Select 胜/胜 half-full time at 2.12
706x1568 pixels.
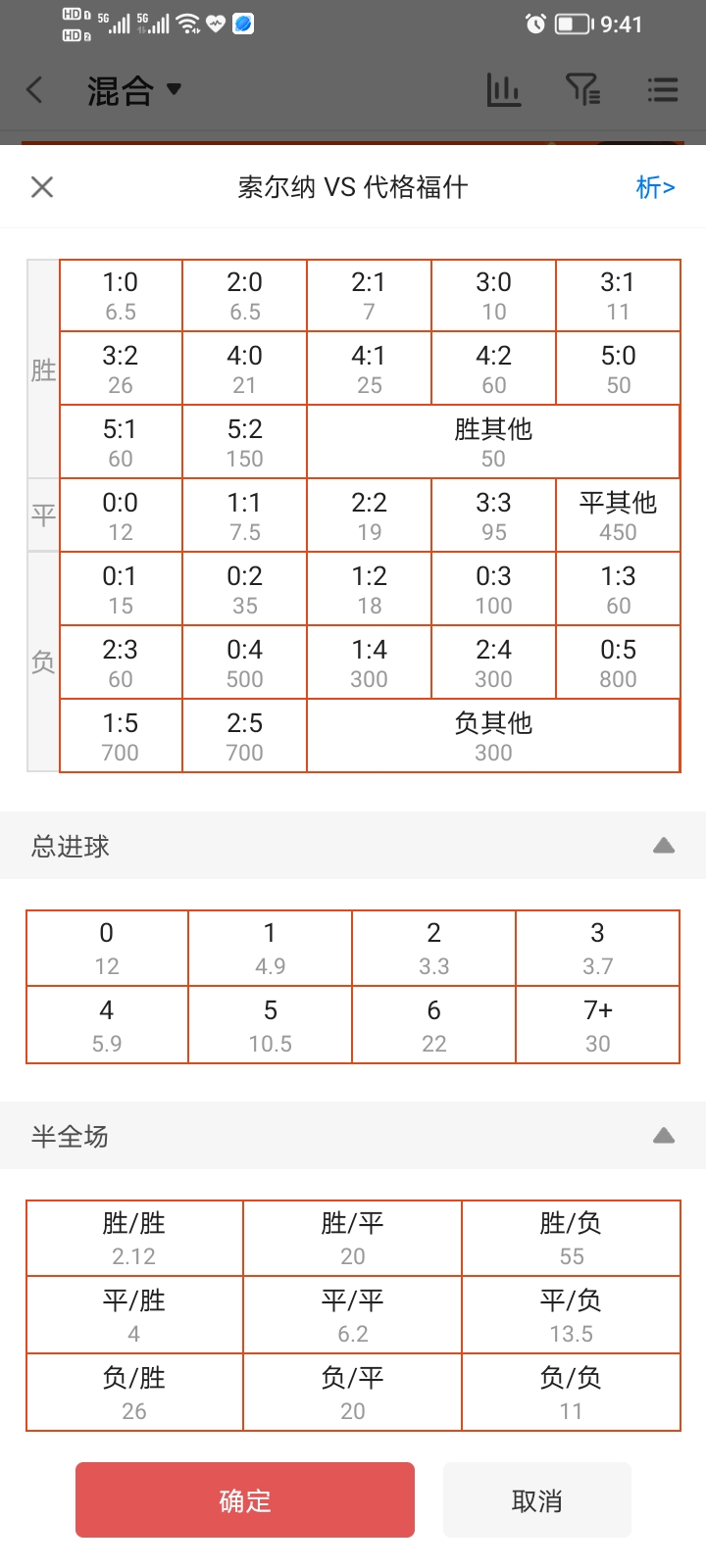(x=134, y=1239)
